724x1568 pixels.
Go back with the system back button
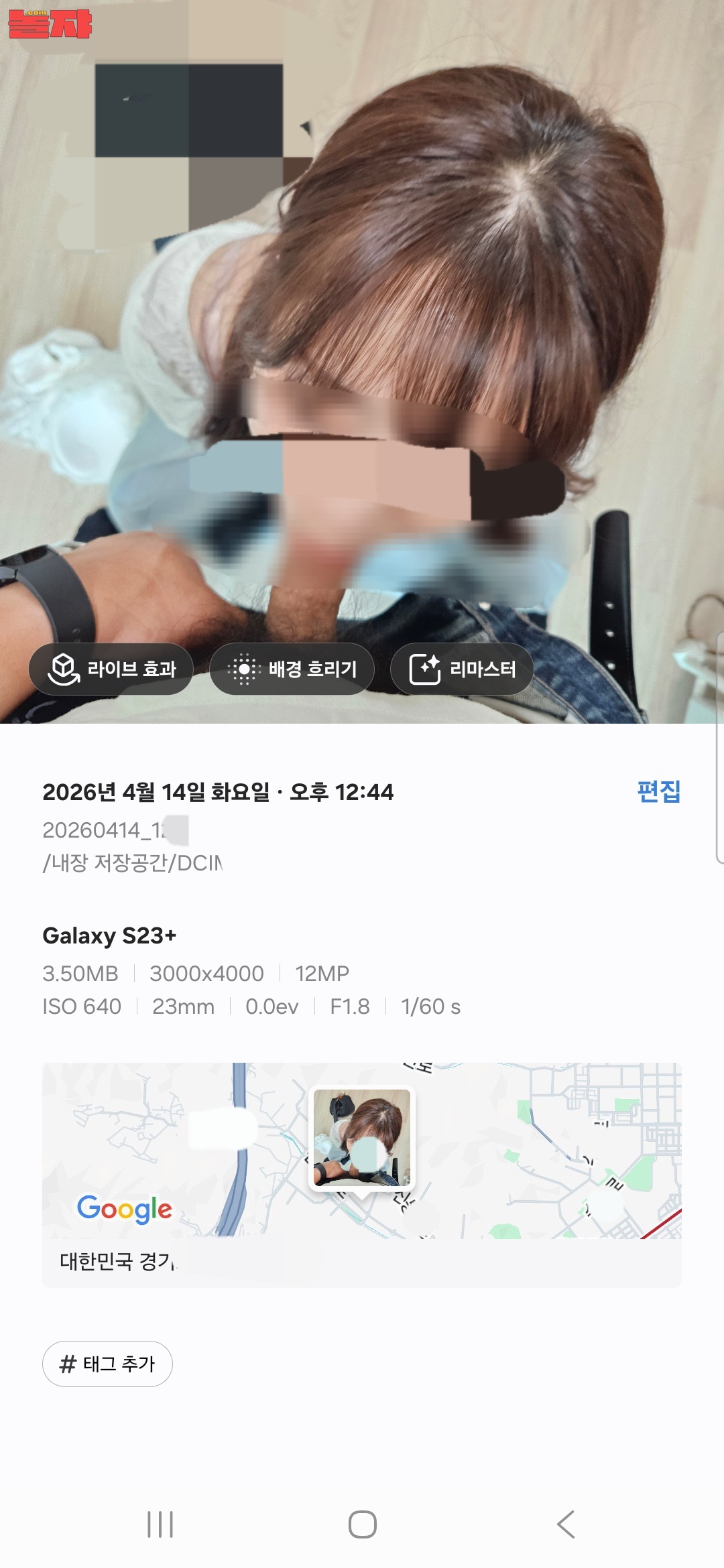tap(566, 1524)
